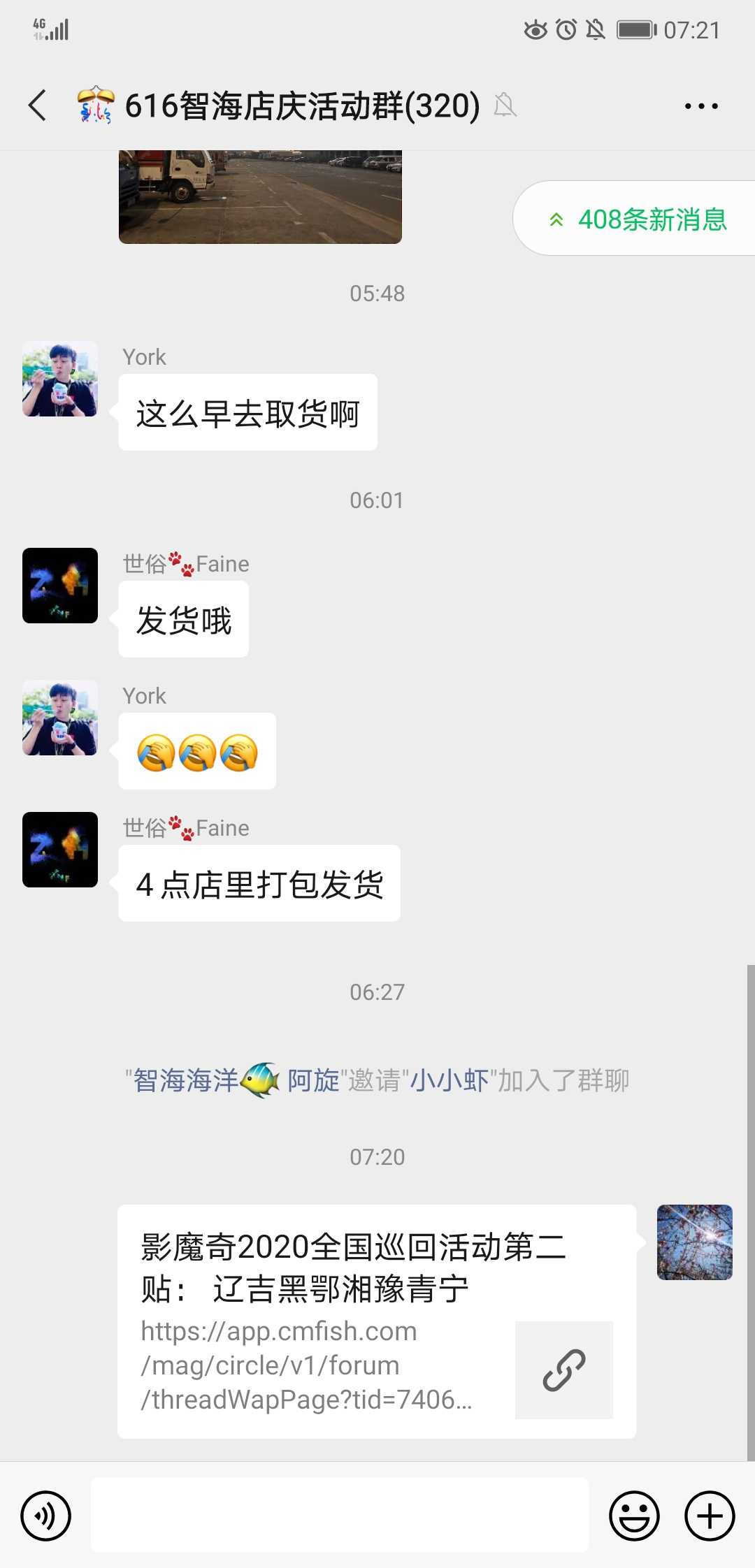This screenshot has width=755, height=1568.
Task: Open 世俗Faine's avatar beside 4点店里打包发货
Action: point(60,850)
